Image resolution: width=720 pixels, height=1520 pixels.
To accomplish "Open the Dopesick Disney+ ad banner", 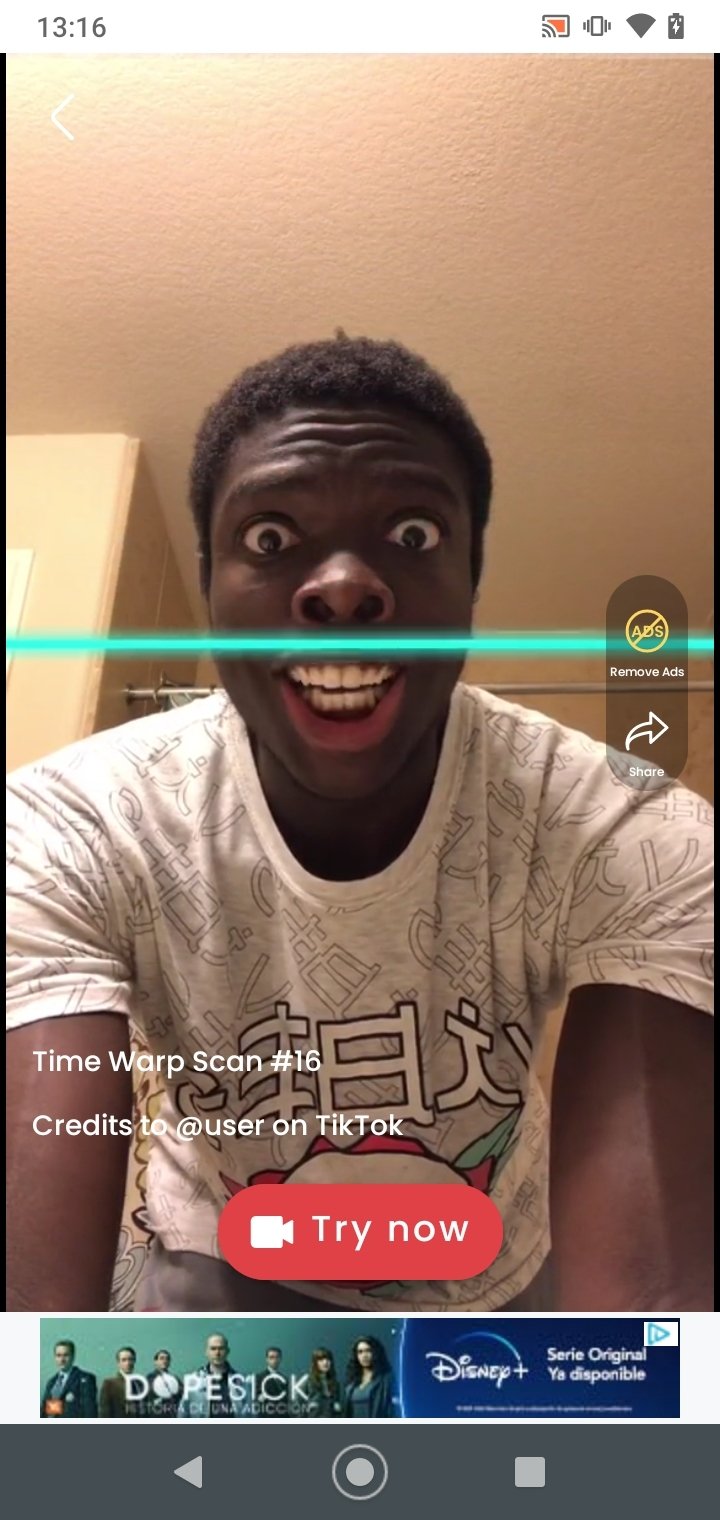I will coord(360,1367).
